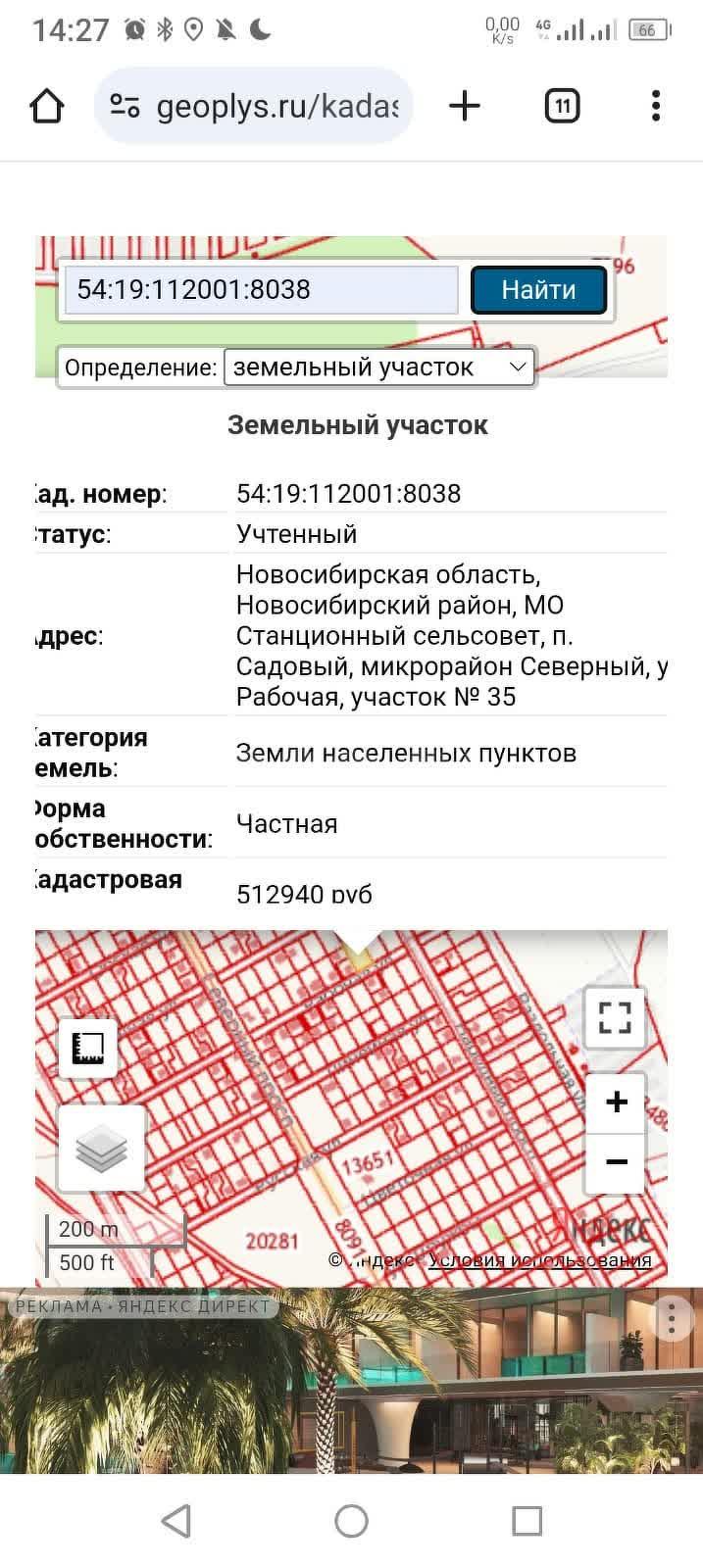Tap the Найти search button
Viewport: 703px width, 1568px height.
click(538, 290)
